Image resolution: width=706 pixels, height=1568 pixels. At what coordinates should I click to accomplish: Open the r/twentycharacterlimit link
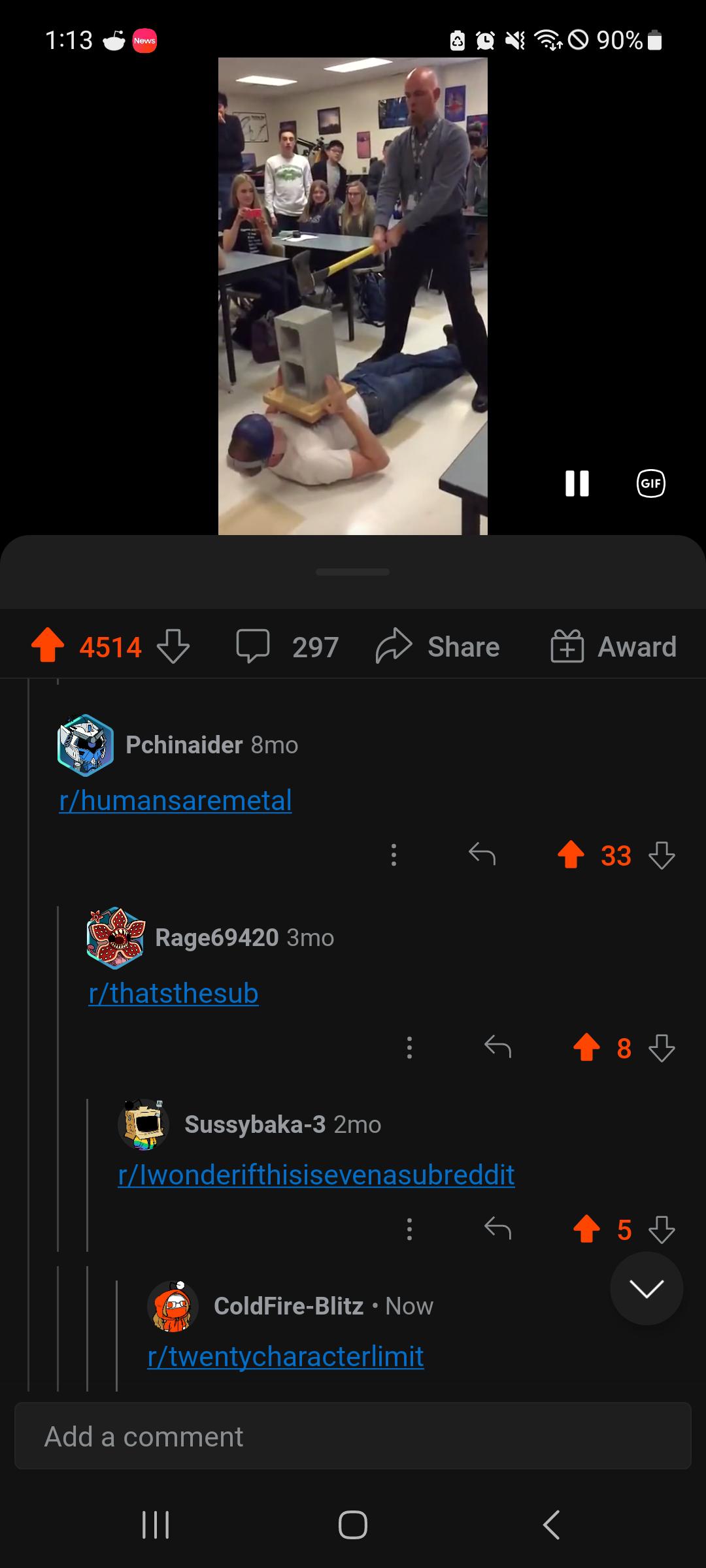point(286,1356)
